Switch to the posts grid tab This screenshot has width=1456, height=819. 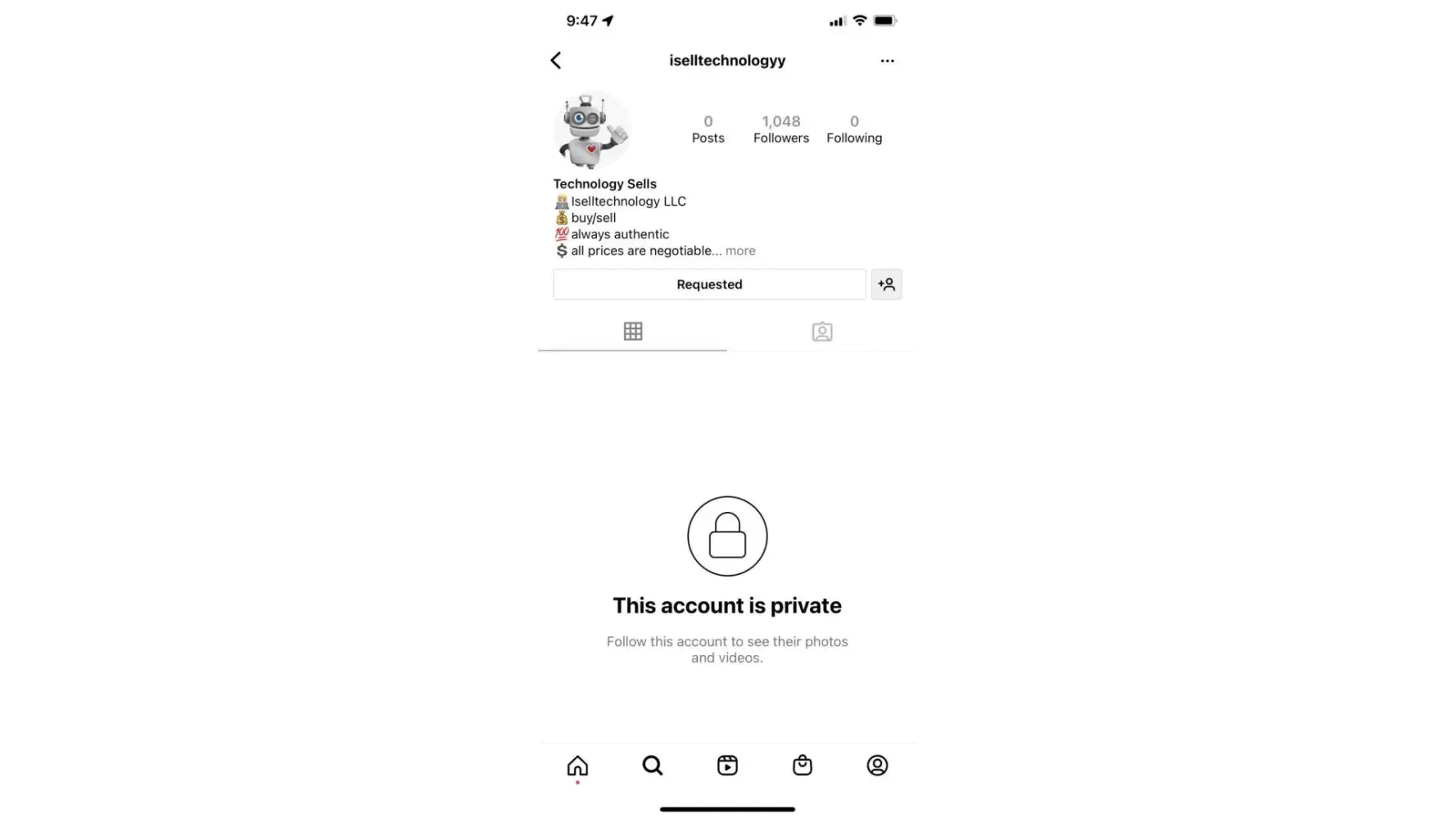tap(633, 332)
